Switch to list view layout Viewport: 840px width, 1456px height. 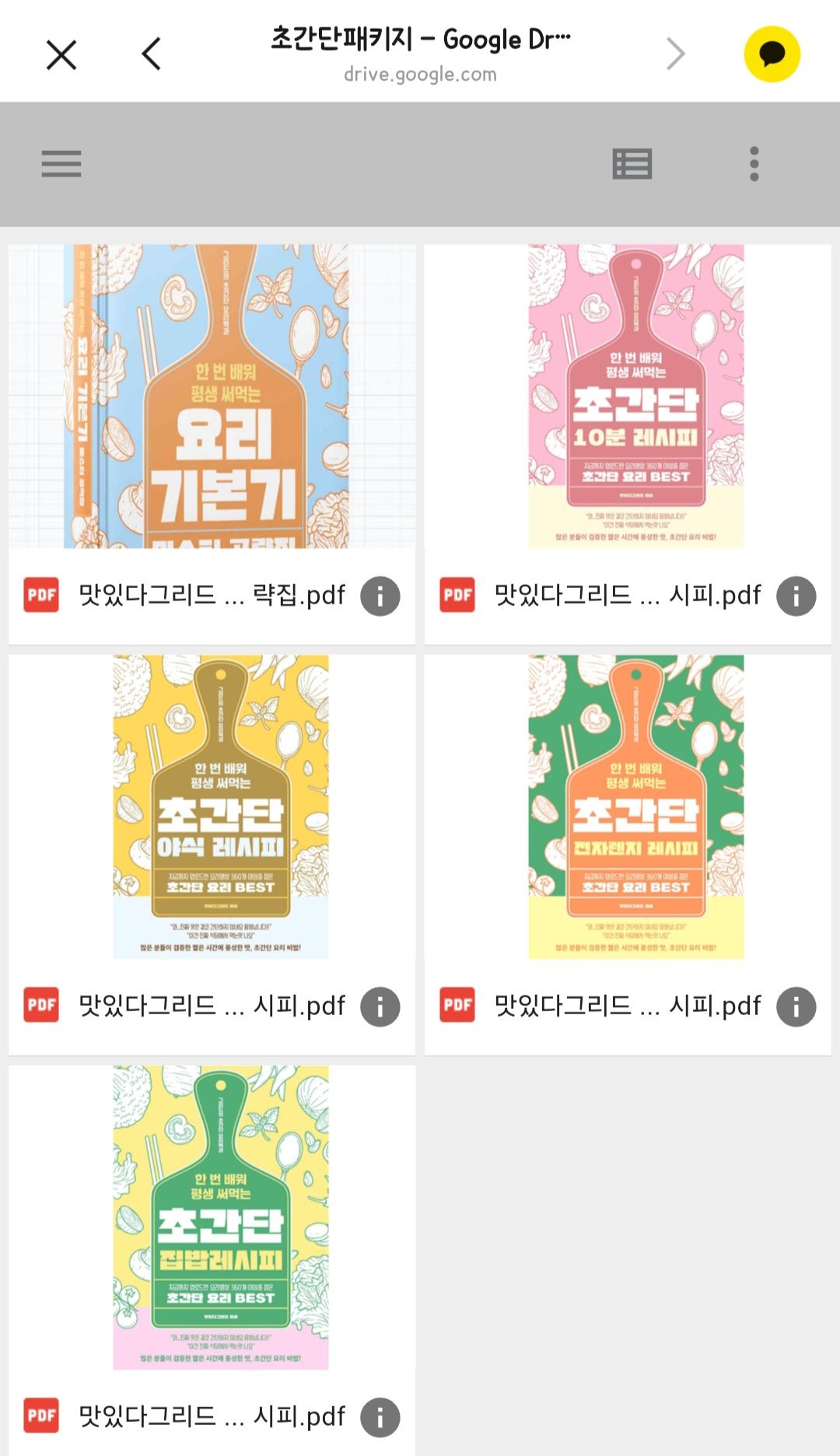click(x=632, y=164)
